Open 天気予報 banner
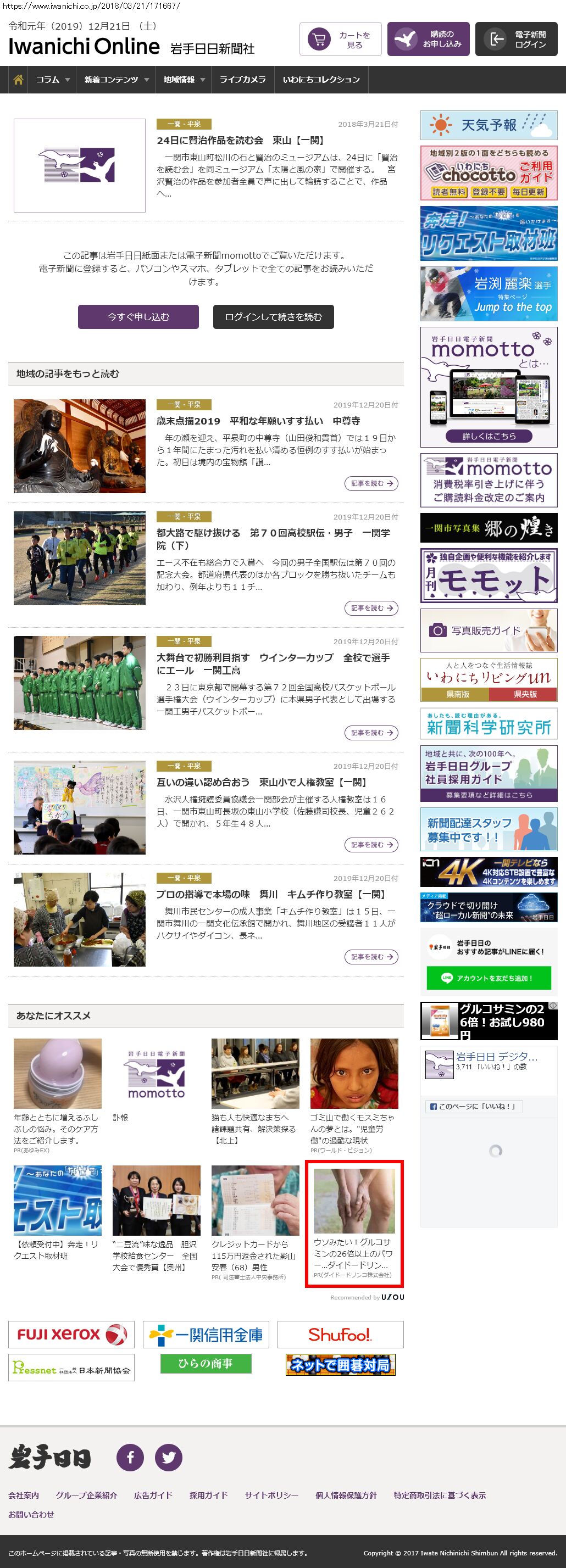The image size is (566, 1568). [489, 125]
